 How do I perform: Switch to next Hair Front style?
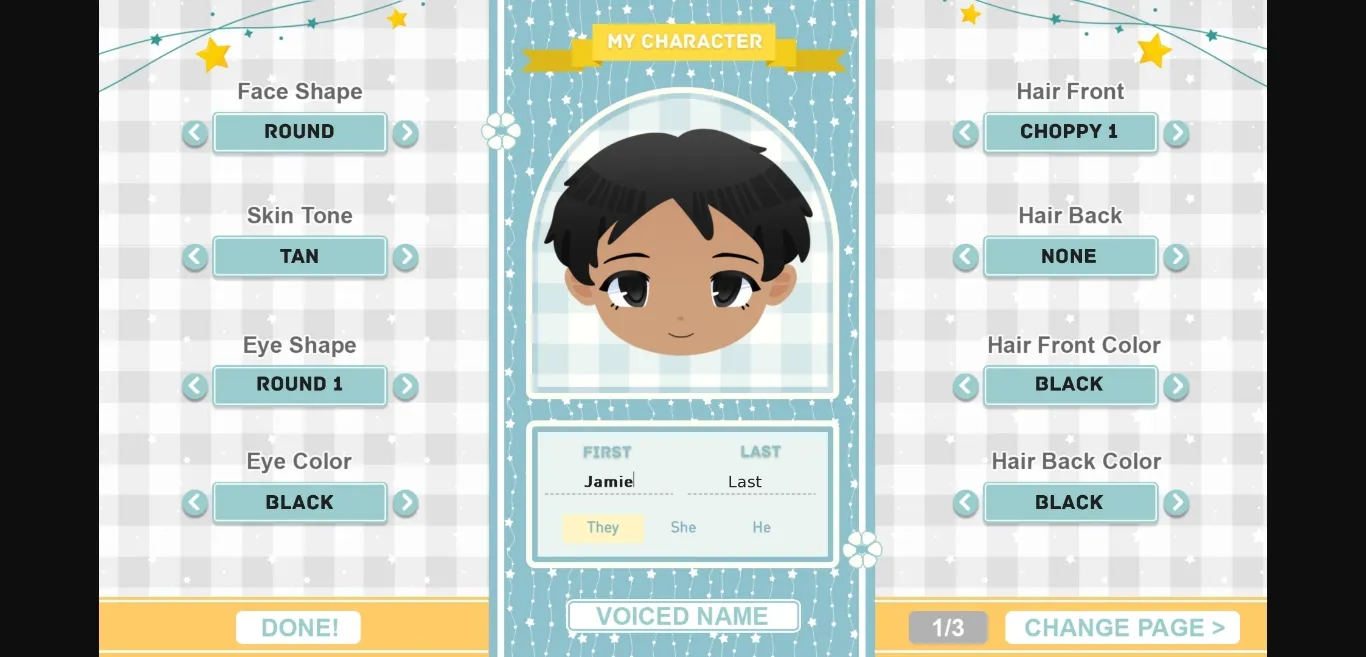(x=1176, y=133)
